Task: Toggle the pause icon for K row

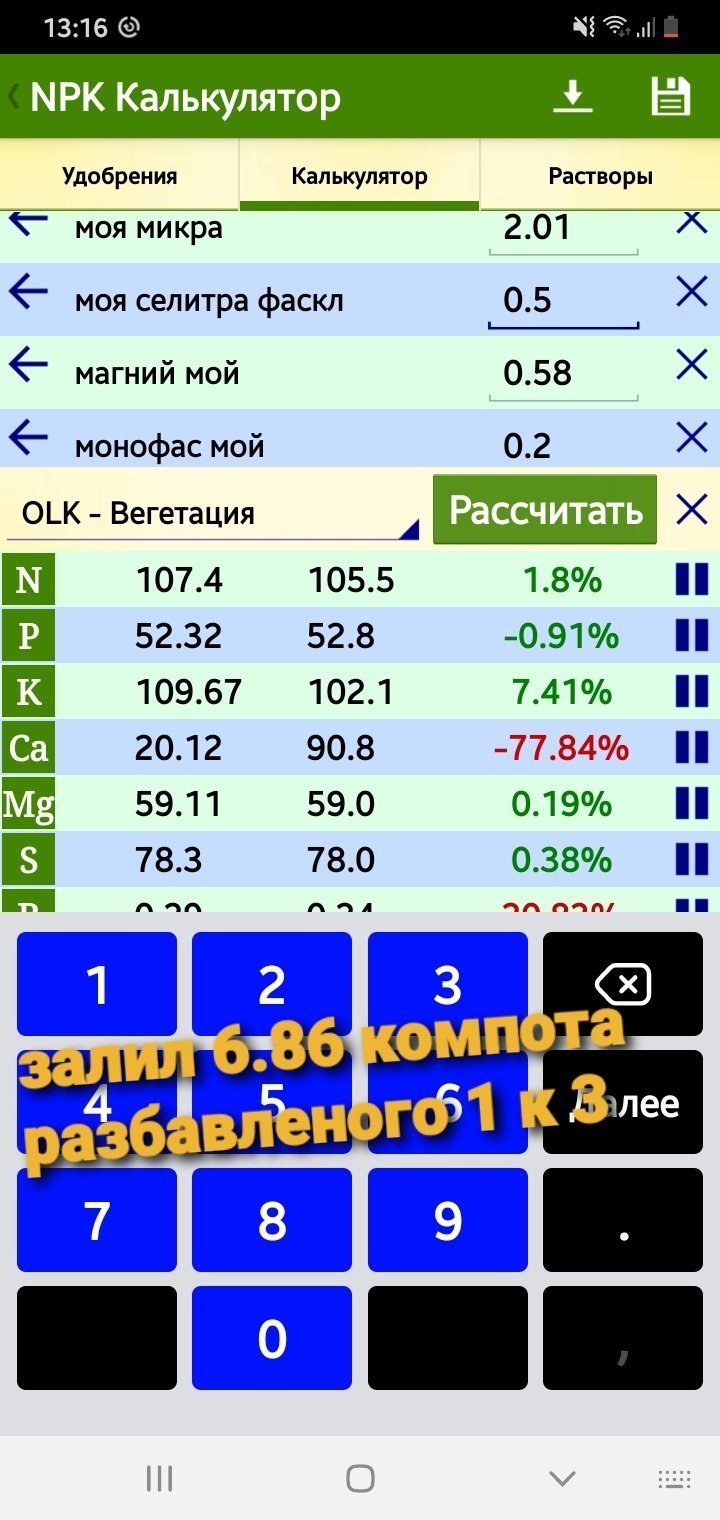Action: [692, 691]
